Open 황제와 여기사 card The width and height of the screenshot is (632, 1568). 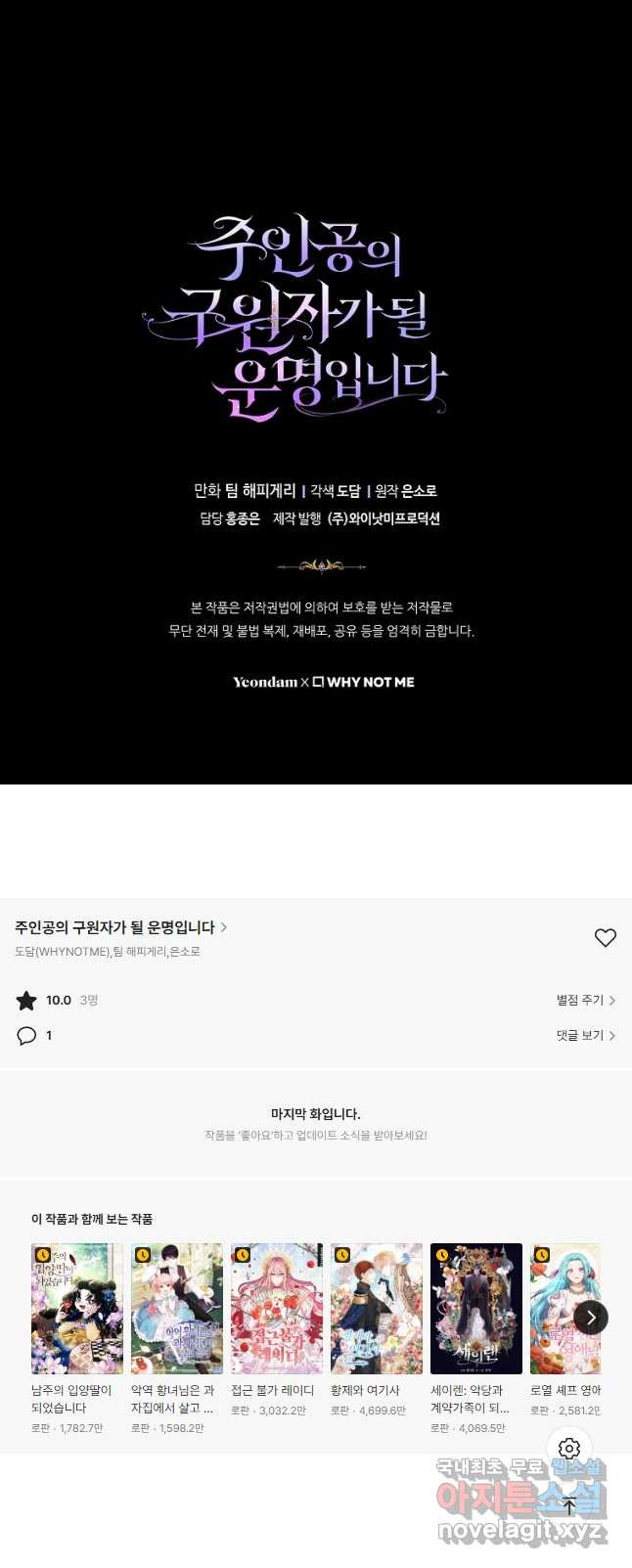pos(377,1309)
